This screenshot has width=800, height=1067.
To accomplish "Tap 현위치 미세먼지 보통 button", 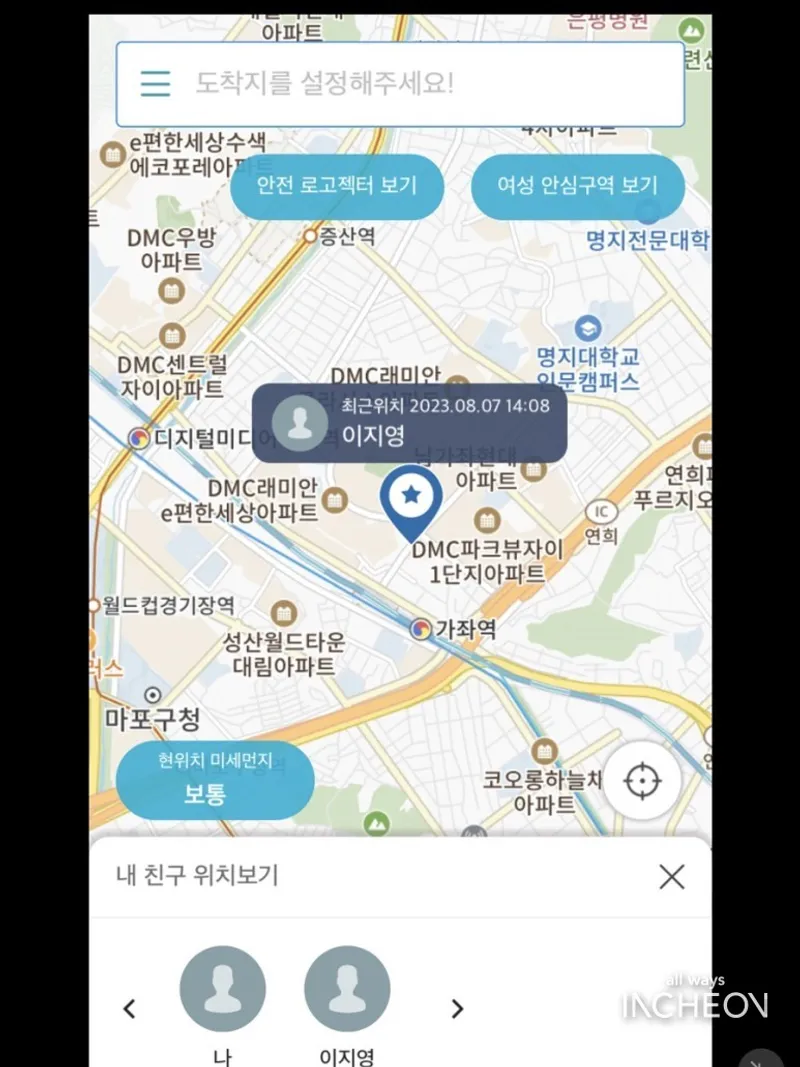I will [x=215, y=779].
